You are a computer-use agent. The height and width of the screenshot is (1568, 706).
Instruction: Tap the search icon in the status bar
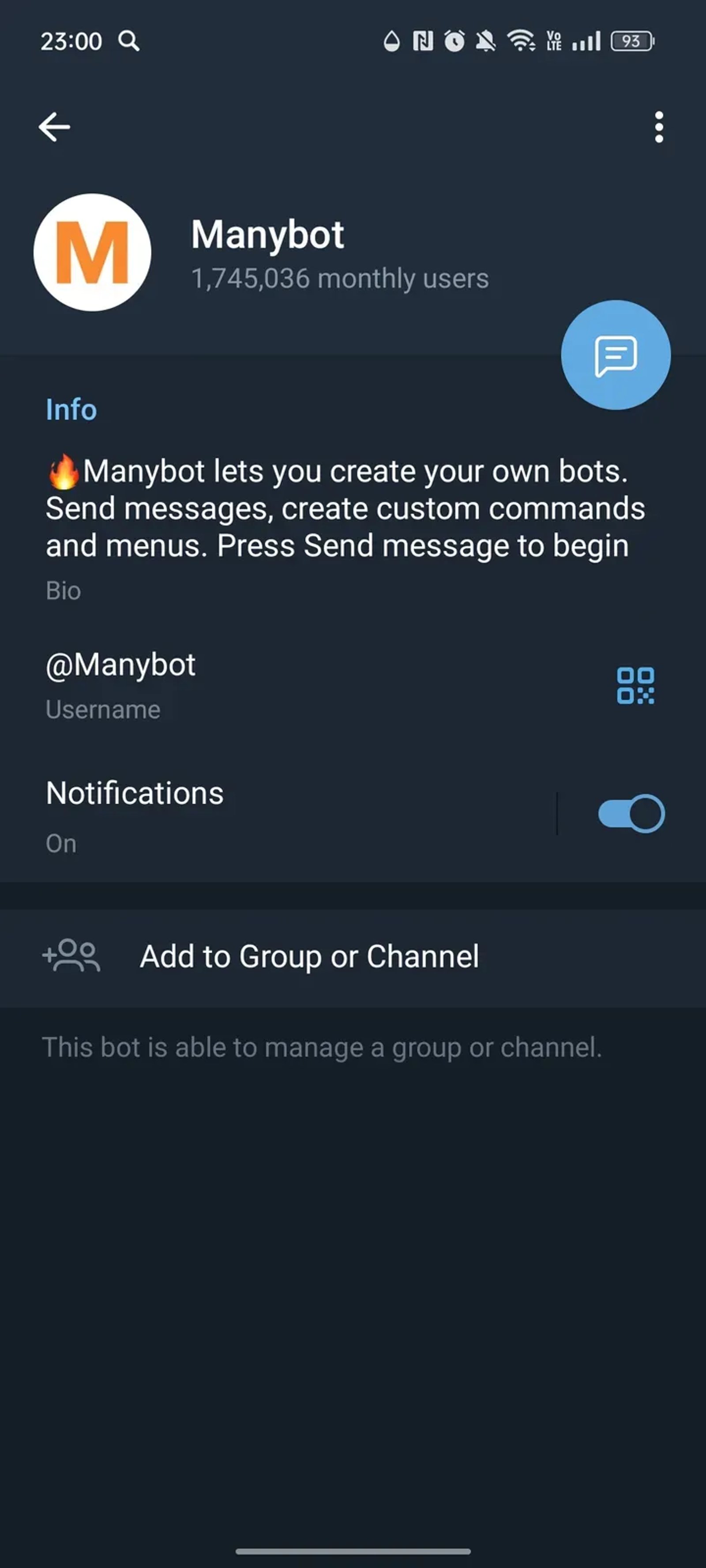[x=128, y=41]
